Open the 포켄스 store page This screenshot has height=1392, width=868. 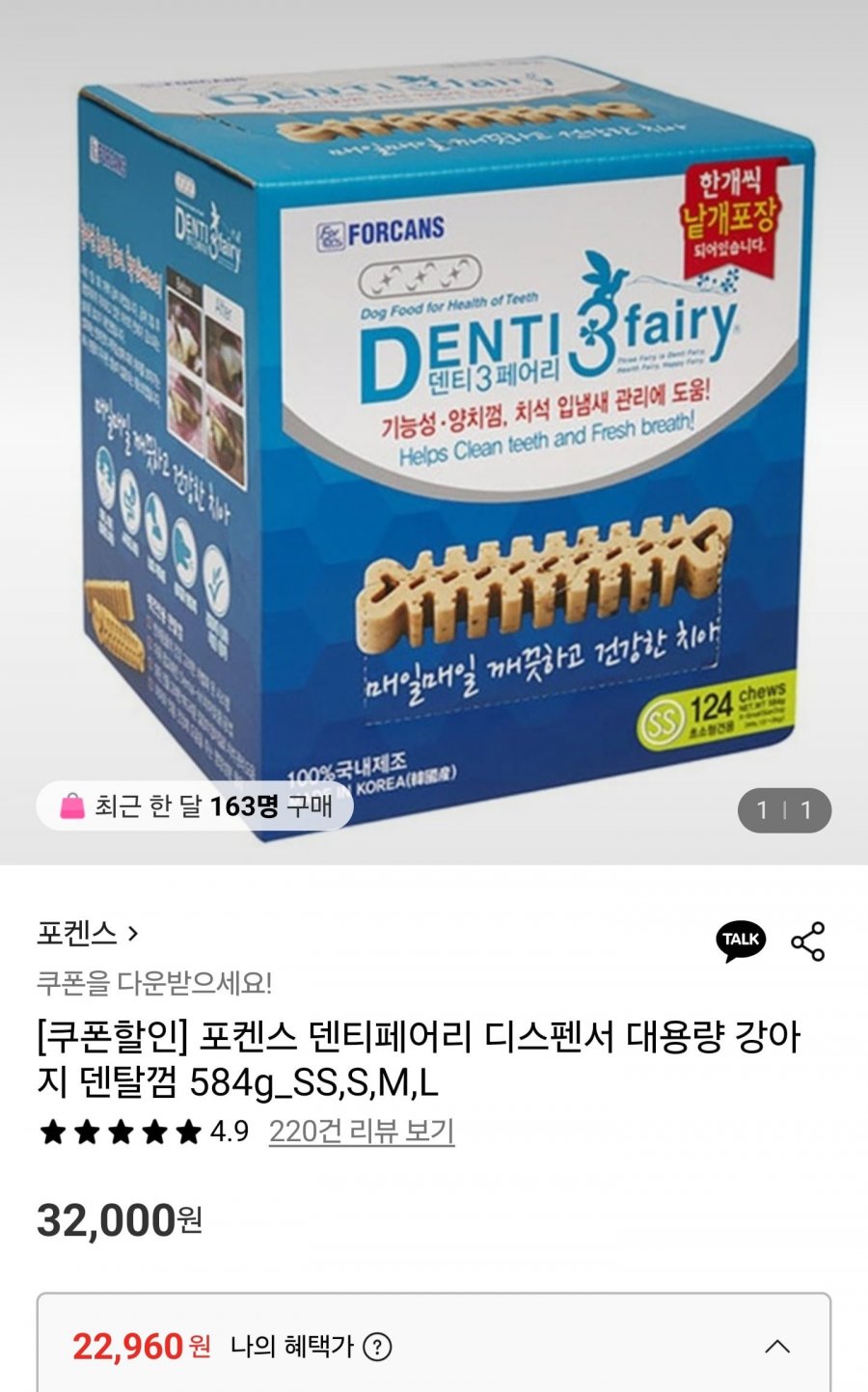coord(88,933)
